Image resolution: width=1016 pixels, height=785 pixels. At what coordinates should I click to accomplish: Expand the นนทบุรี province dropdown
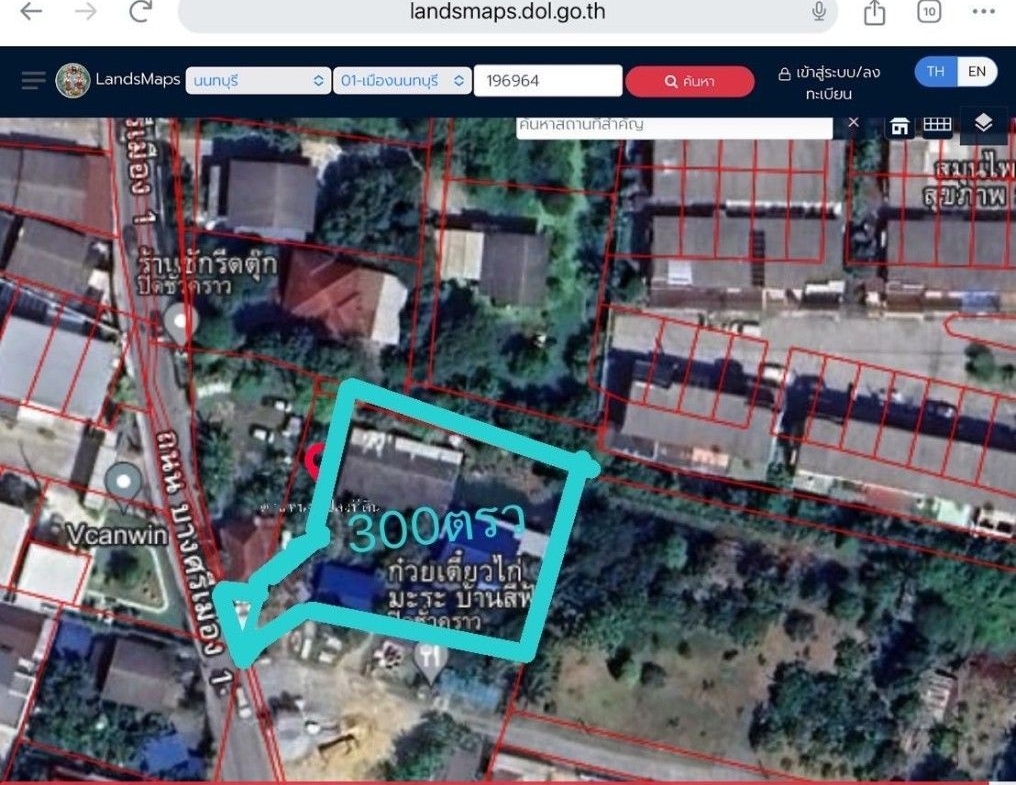(x=257, y=80)
